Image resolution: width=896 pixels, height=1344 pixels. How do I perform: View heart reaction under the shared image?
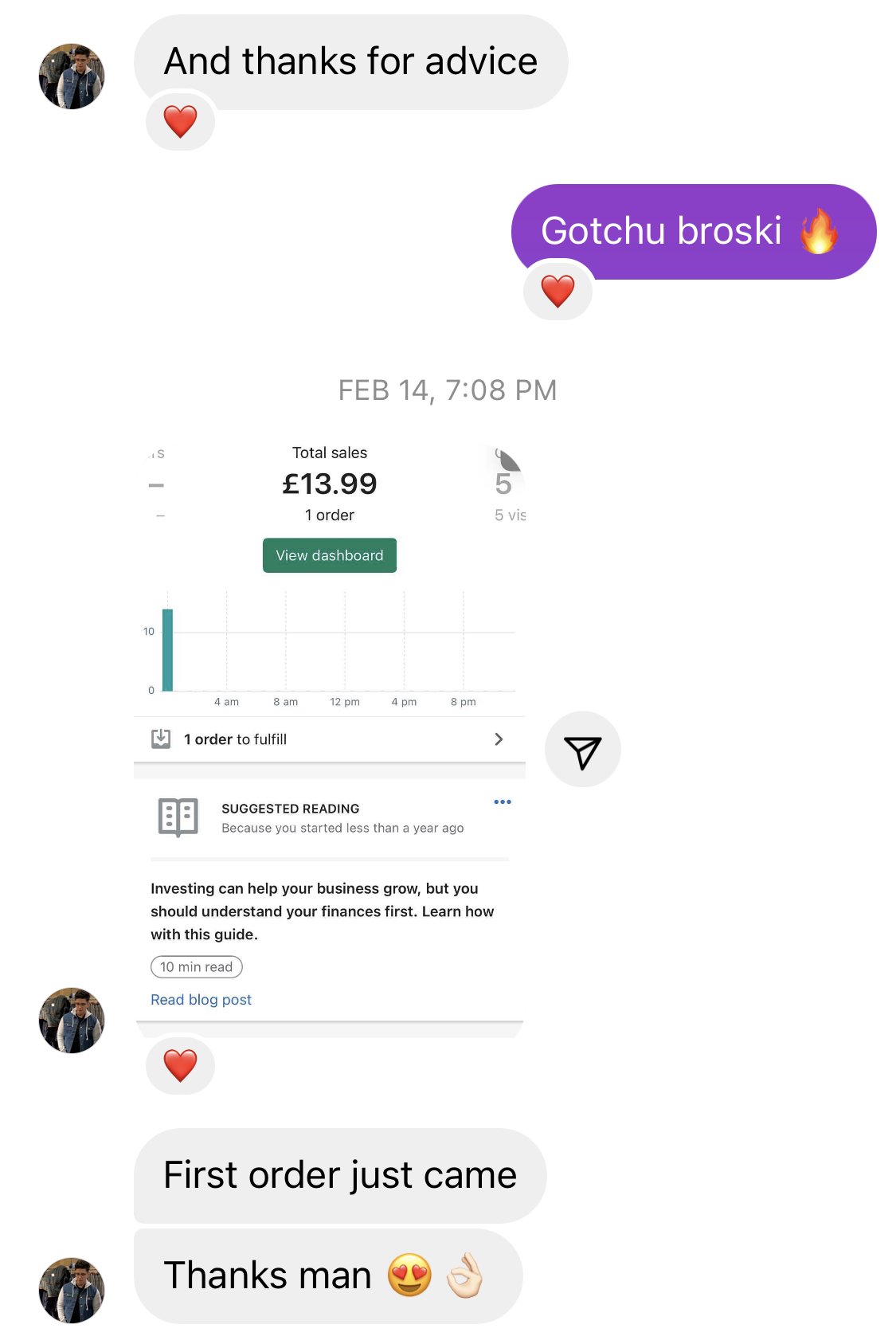click(181, 1065)
